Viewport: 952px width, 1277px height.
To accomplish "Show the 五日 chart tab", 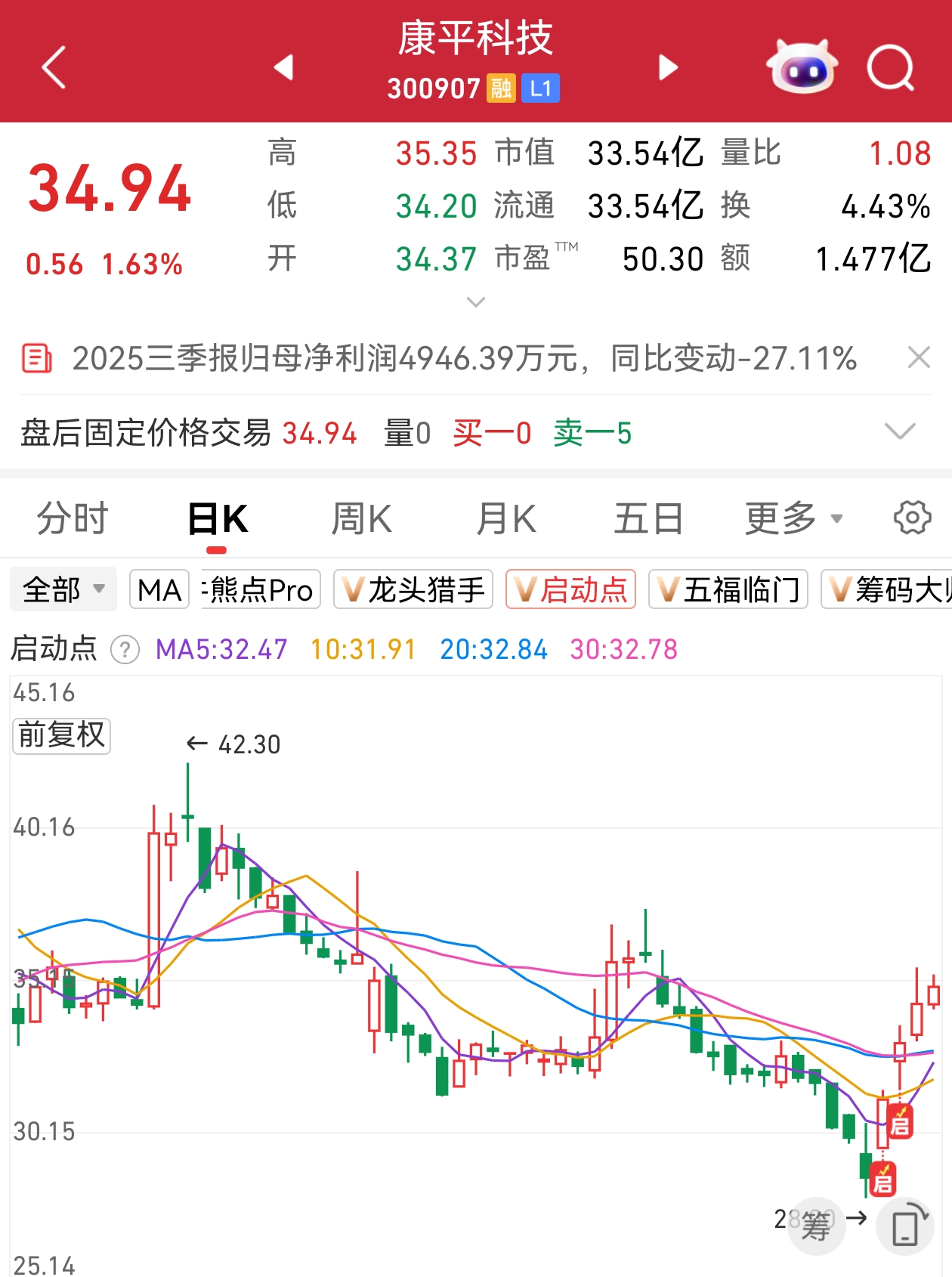I will 648,519.
